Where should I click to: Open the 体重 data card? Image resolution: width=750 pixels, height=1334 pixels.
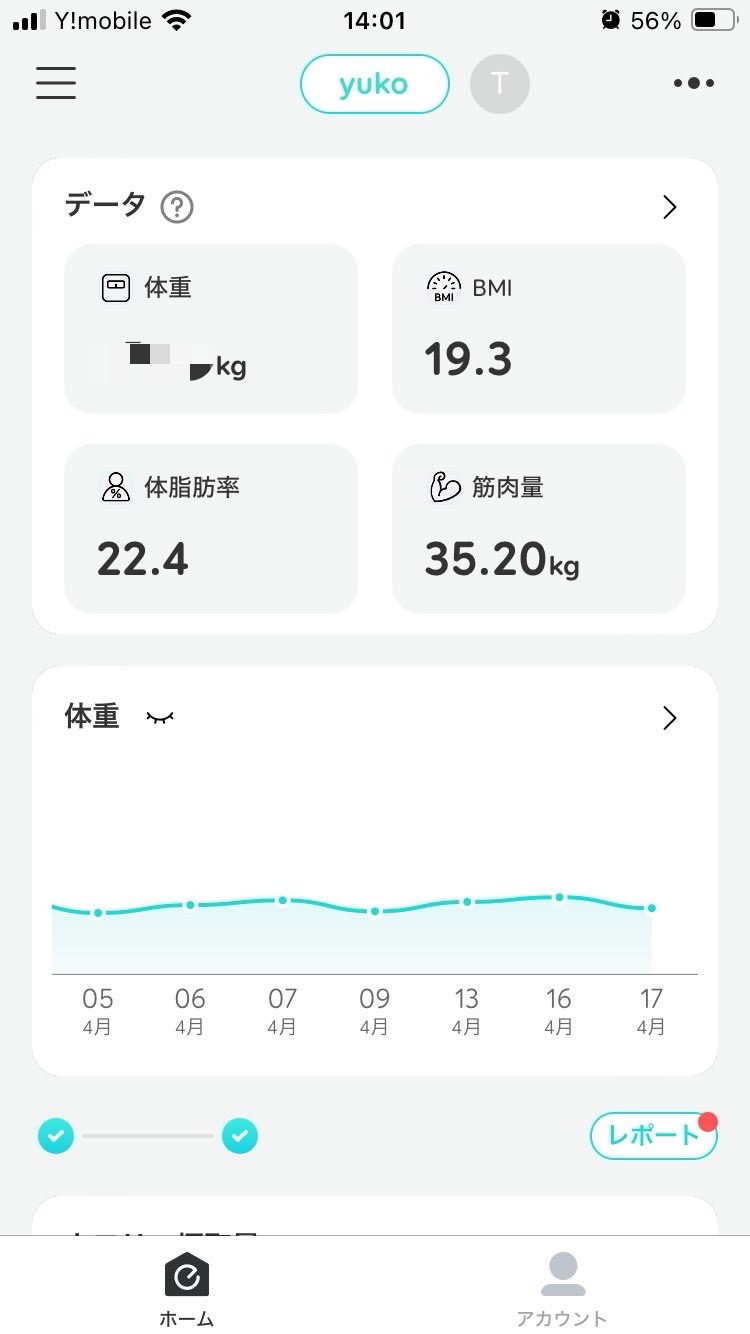[x=211, y=329]
